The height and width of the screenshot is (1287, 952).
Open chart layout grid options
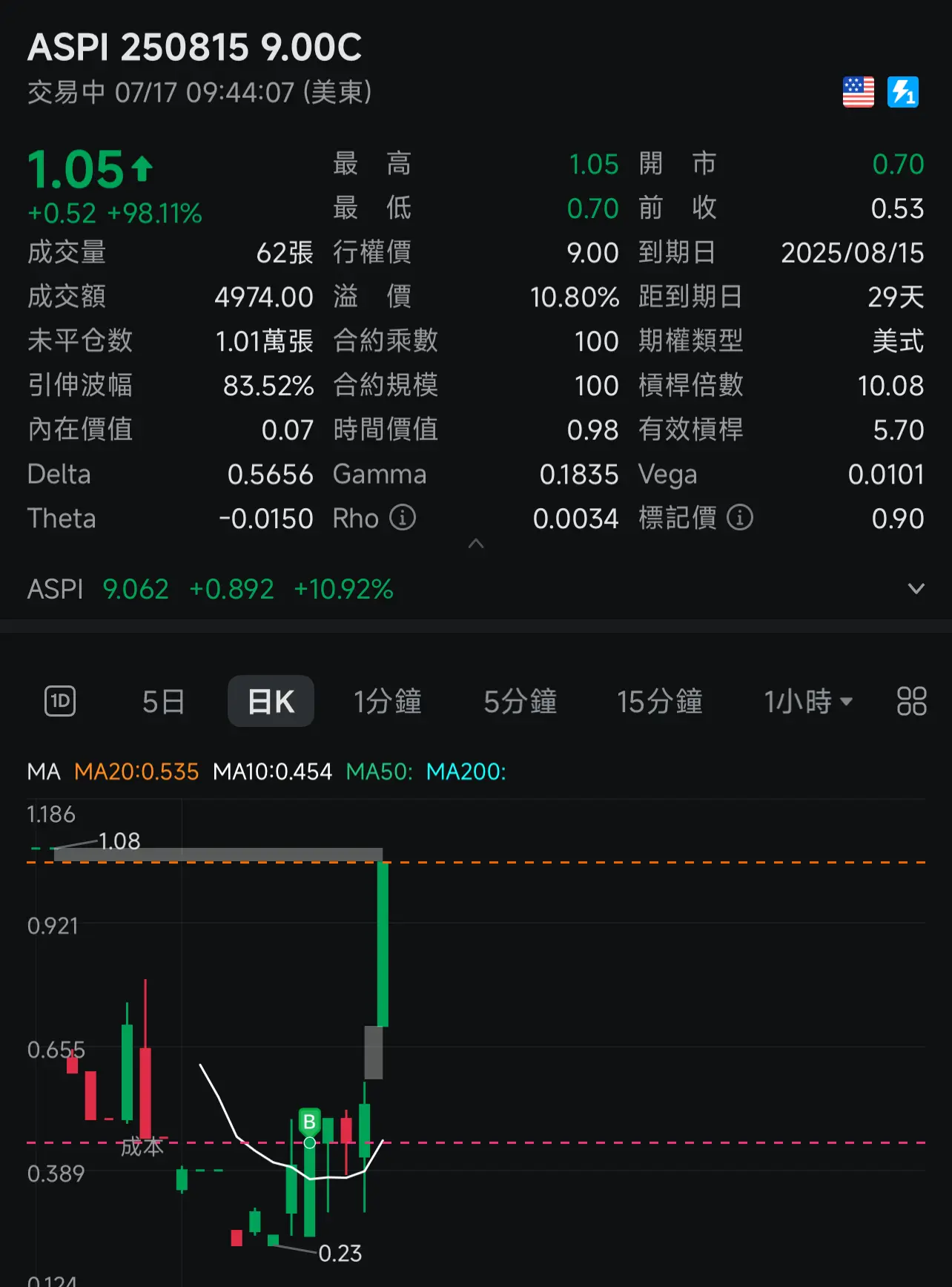point(911,701)
